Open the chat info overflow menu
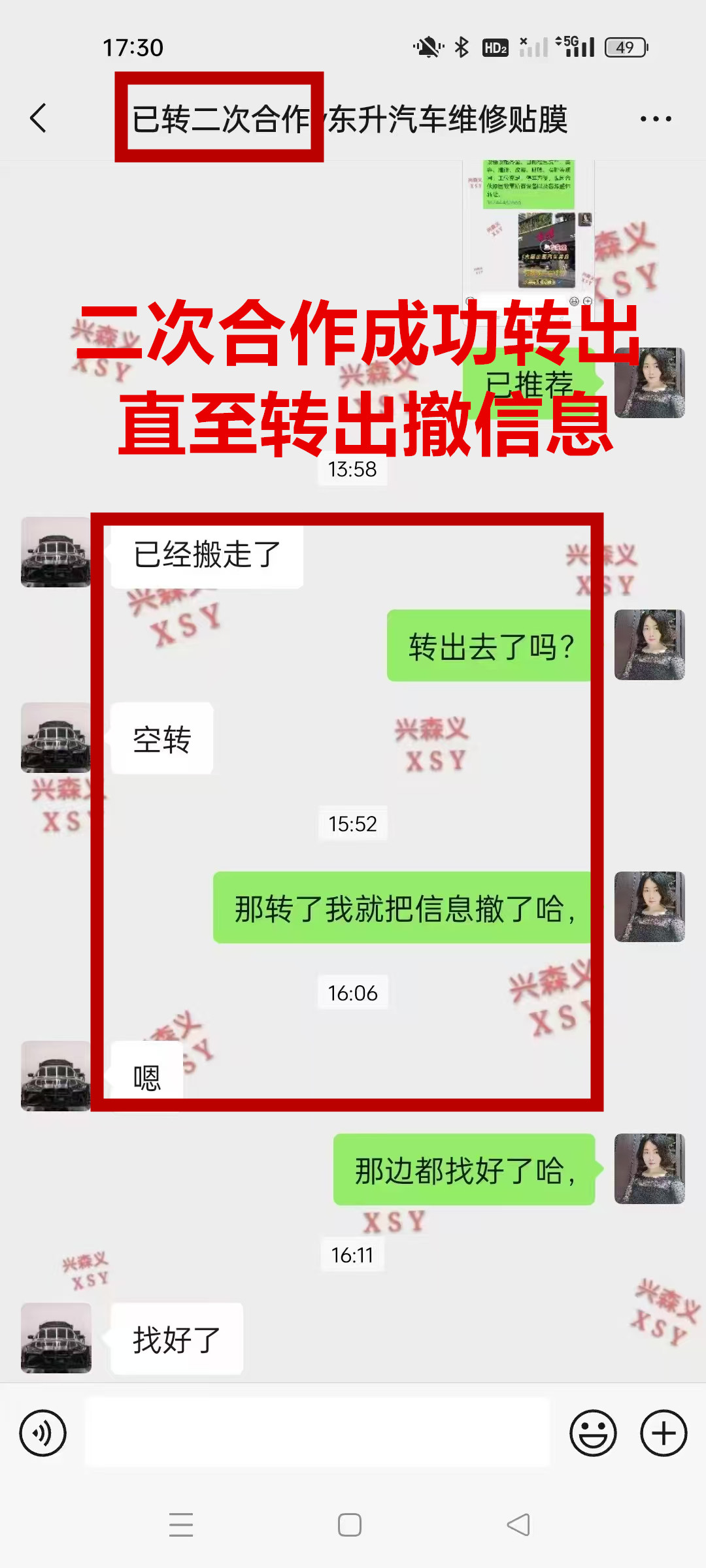Screen dimensions: 706x1568 pos(655,119)
